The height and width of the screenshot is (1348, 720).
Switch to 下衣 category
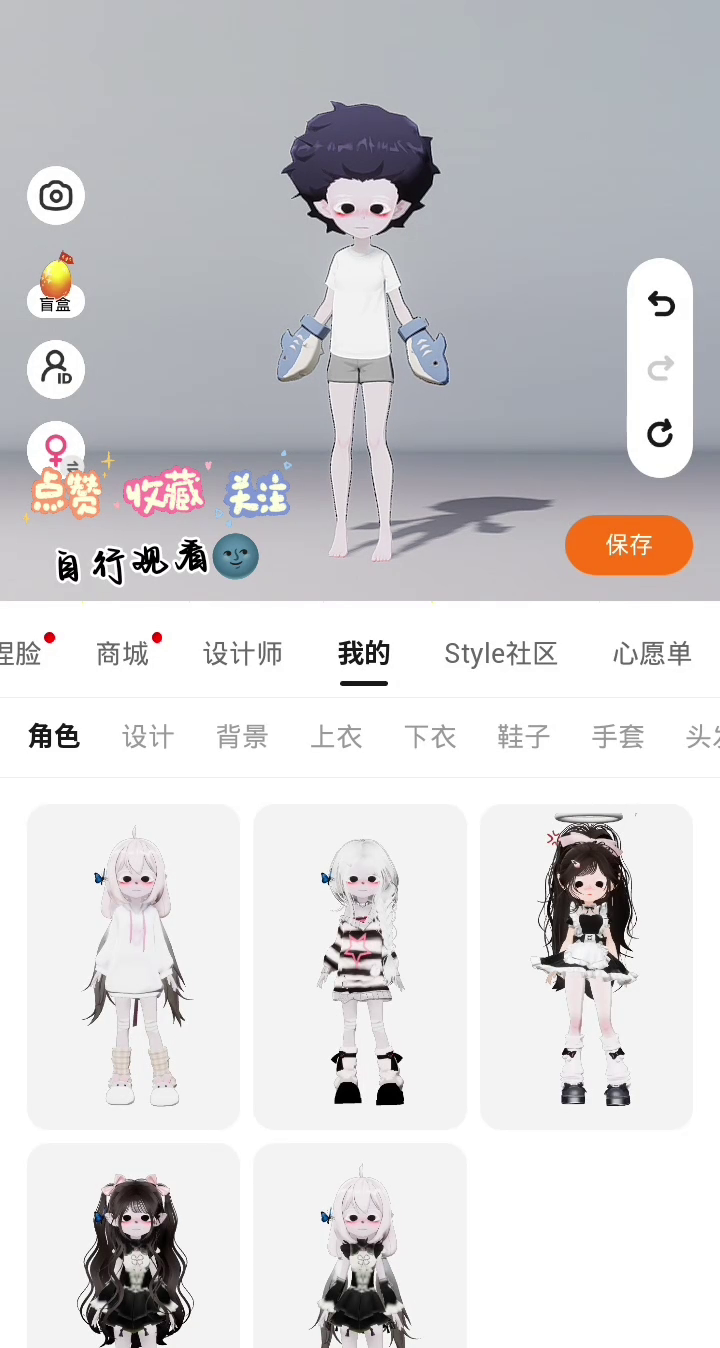(x=430, y=737)
